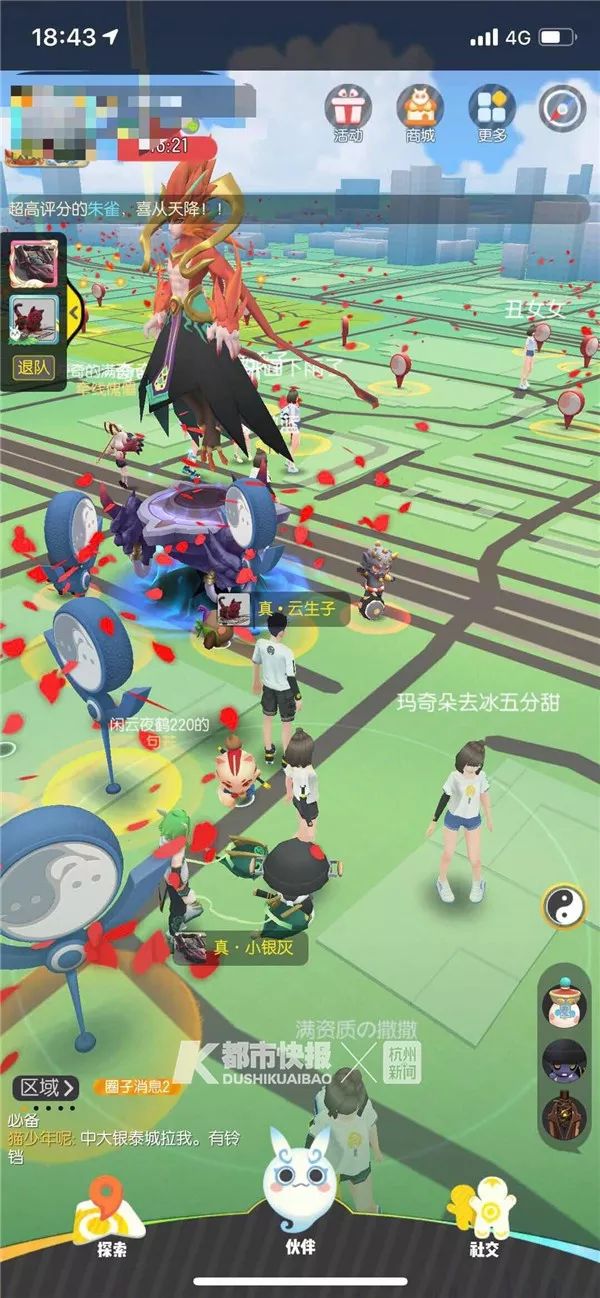Select the top spirit in side panel
The image size is (600, 1298).
(x=564, y=1003)
